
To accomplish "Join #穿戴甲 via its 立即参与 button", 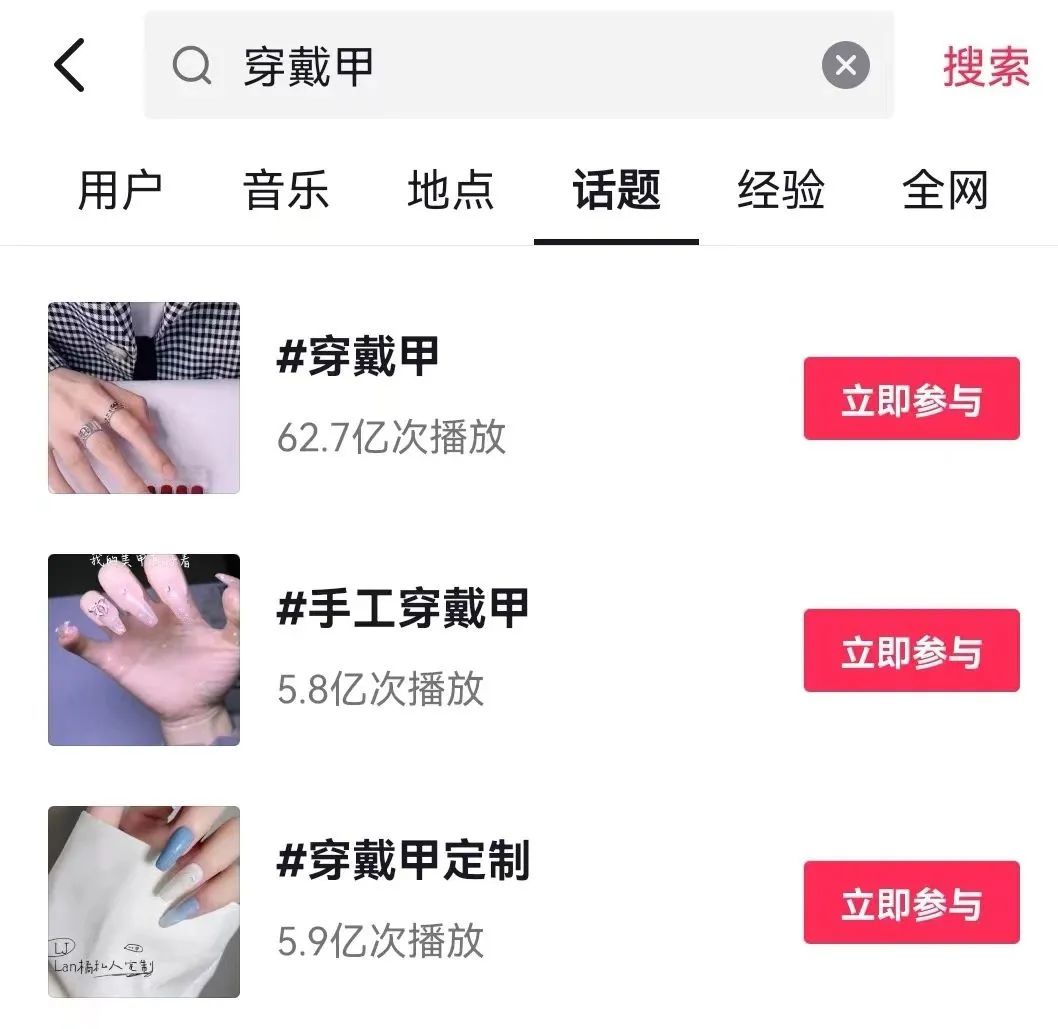I will 911,399.
